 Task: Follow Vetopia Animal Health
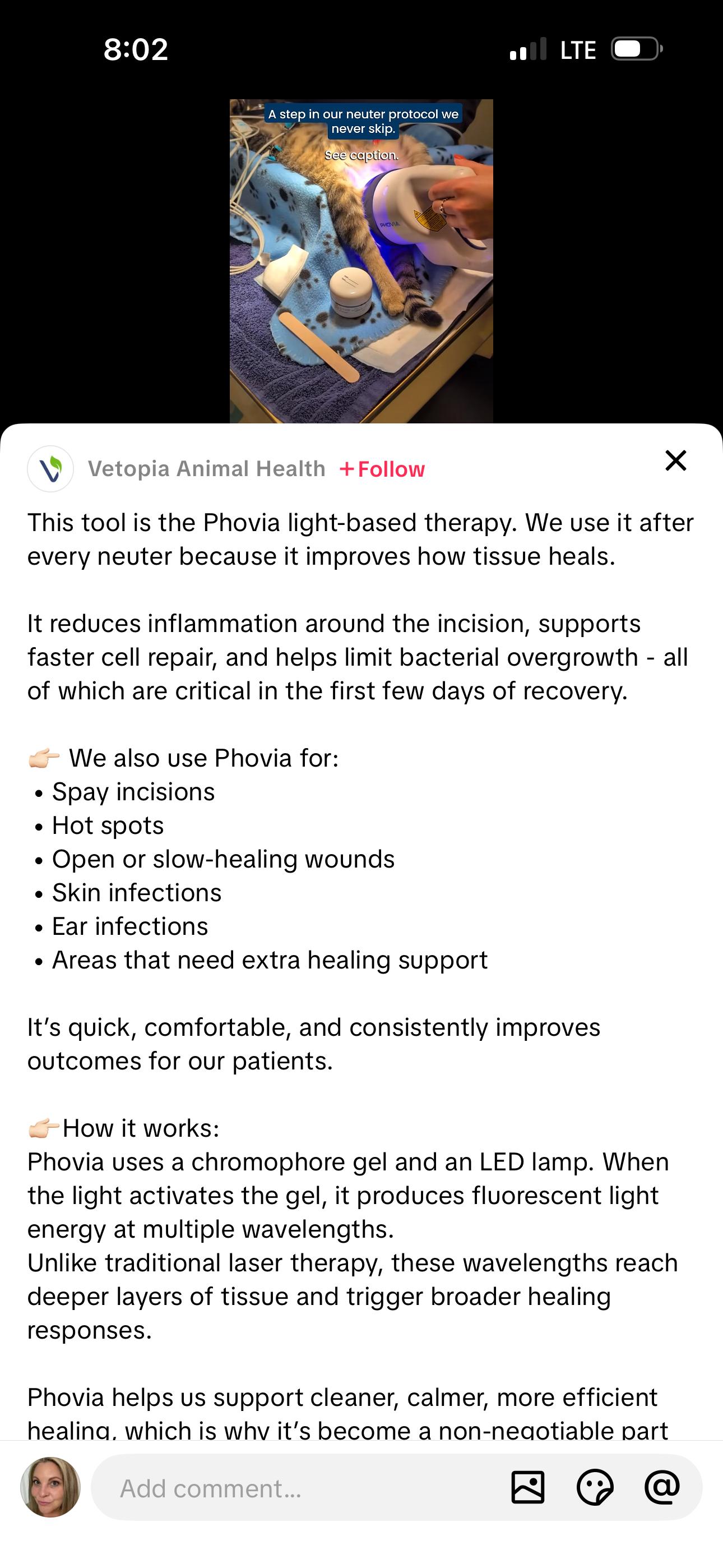click(382, 469)
